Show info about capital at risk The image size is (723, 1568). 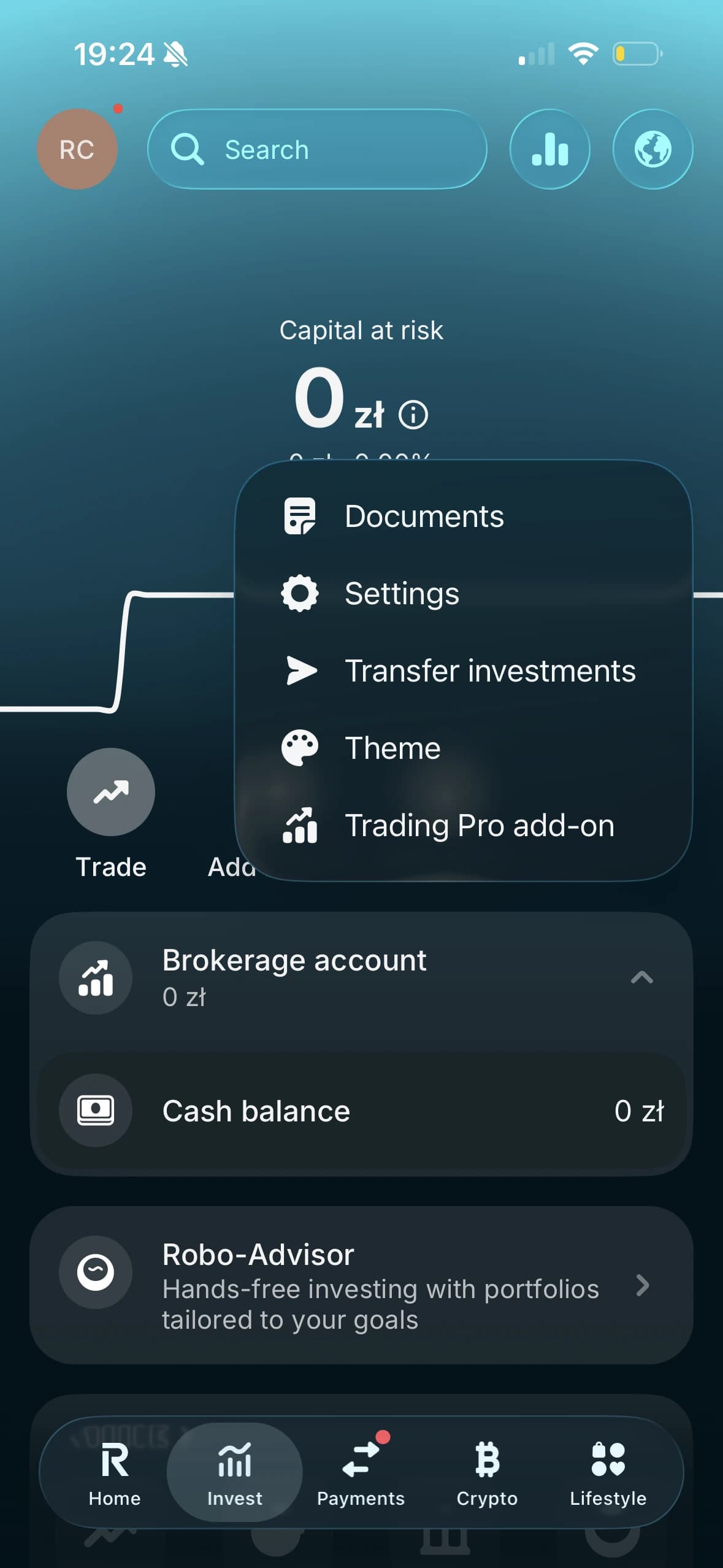[413, 415]
